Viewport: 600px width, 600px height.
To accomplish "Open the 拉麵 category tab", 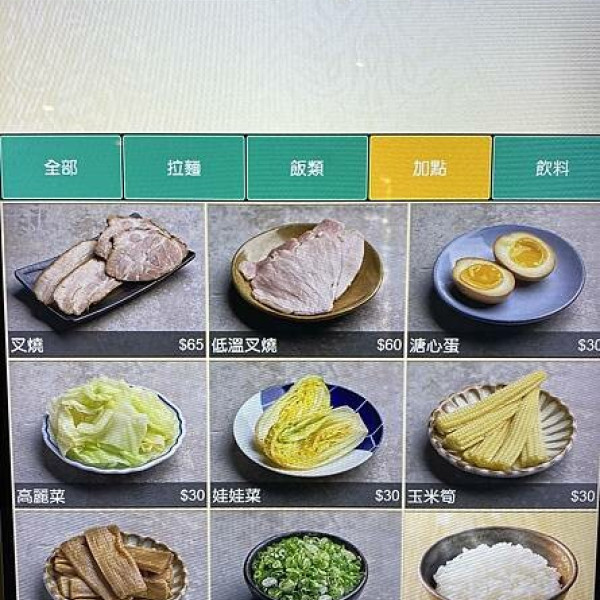I will pyautogui.click(x=184, y=168).
